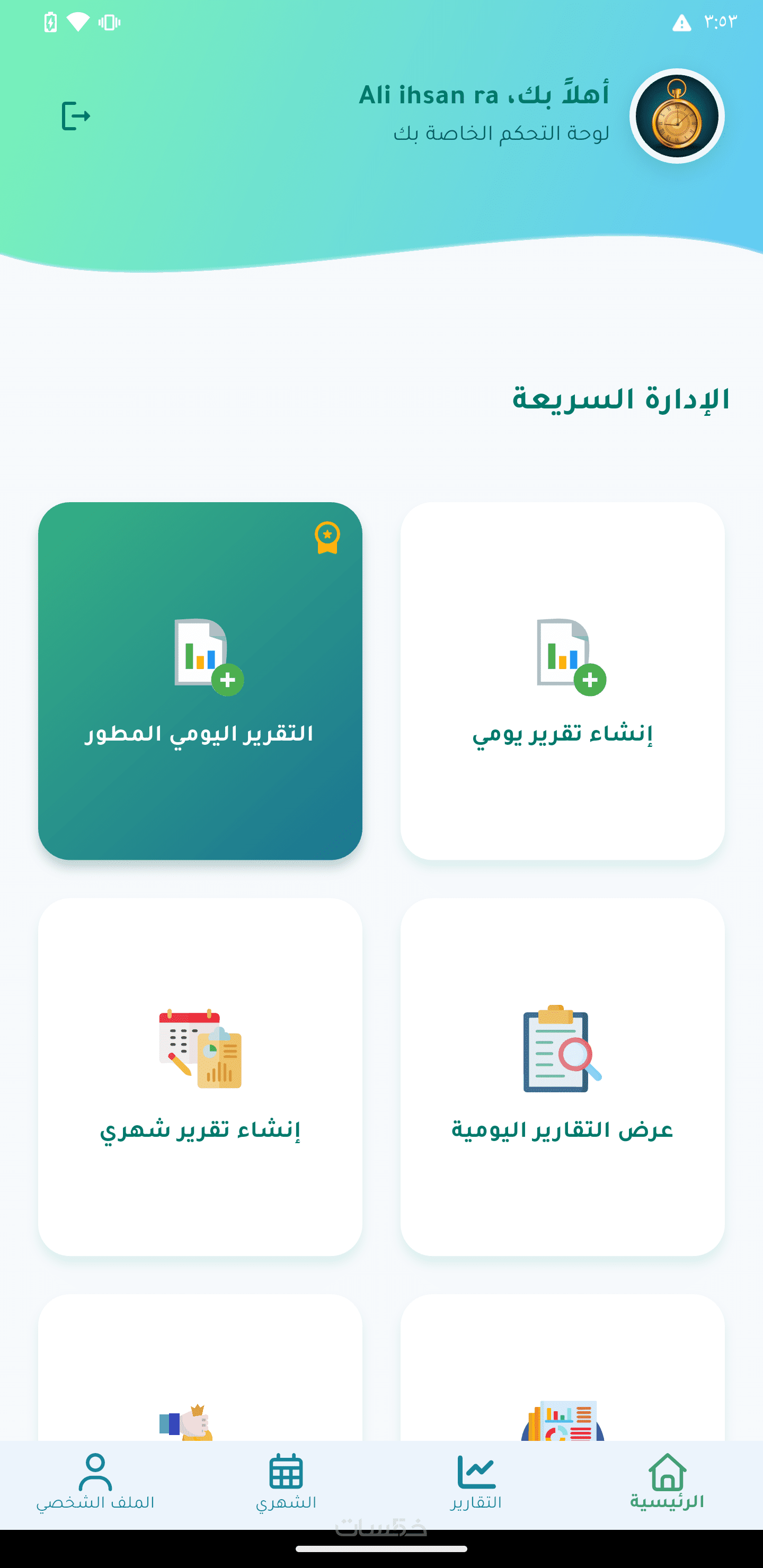The image size is (763, 1568).
Task: Switch to the الملف الشخصي tab
Action: click(95, 1482)
